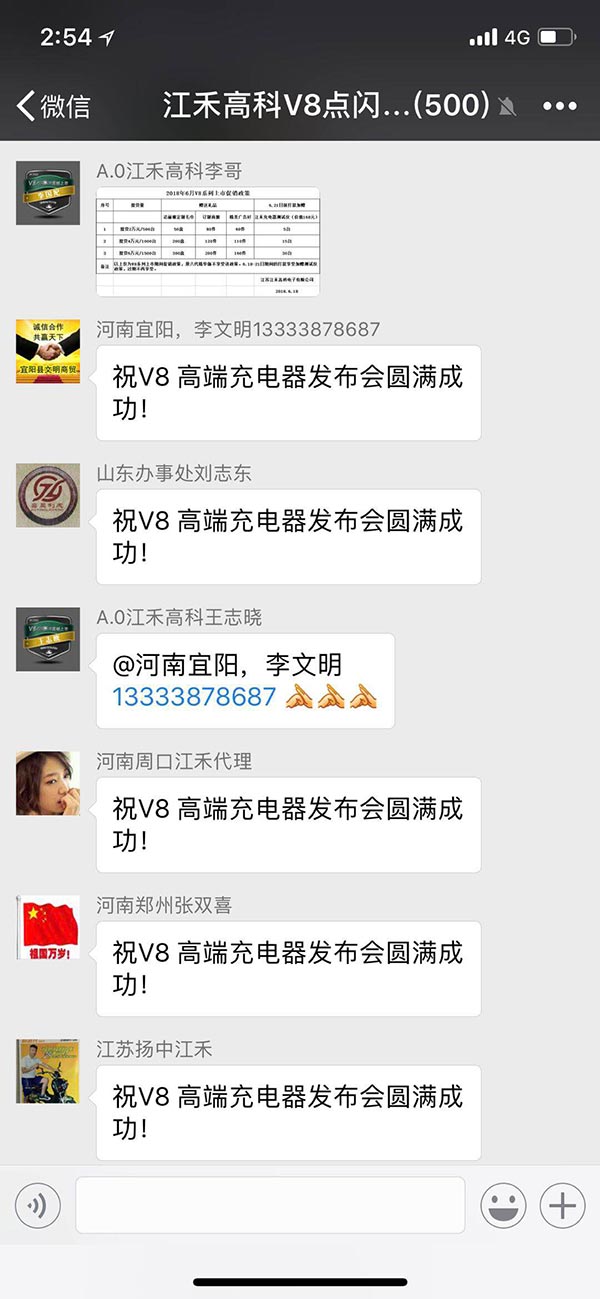The image size is (600, 1299).
Task: Go back to the 微信 chat list
Action: point(54,106)
